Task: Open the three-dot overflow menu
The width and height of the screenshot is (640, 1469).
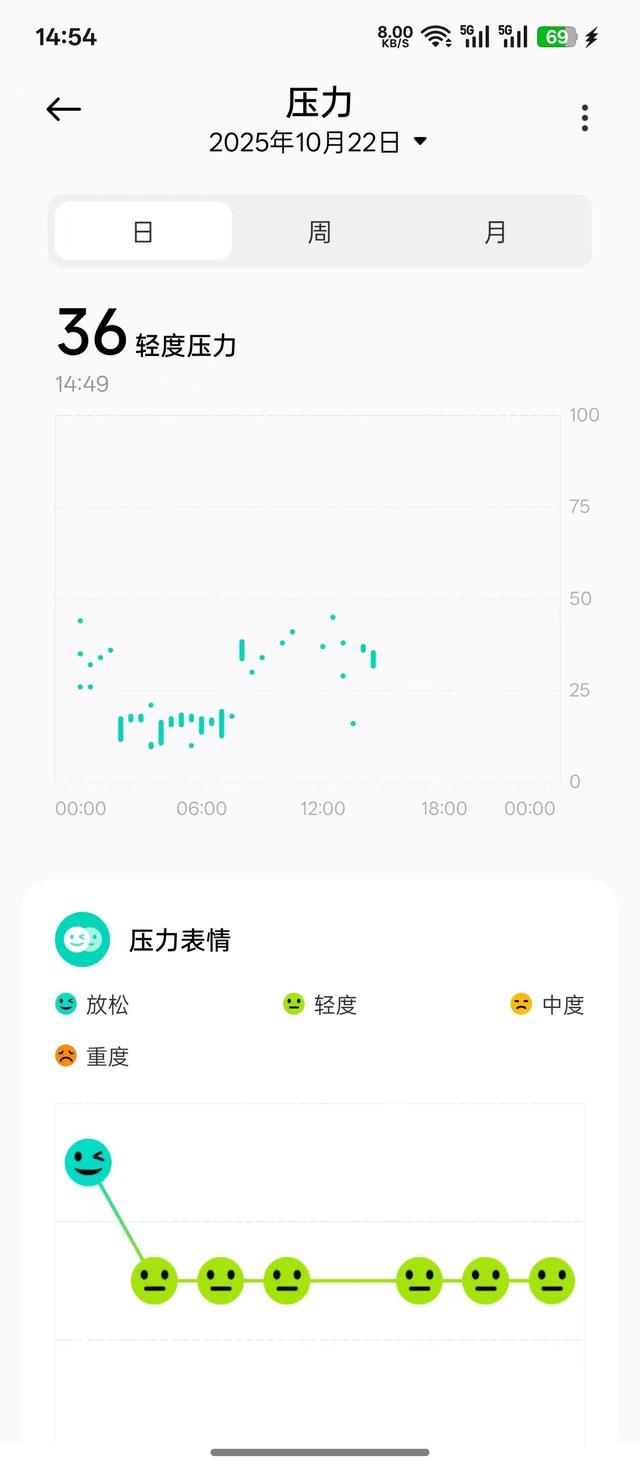Action: tap(585, 118)
